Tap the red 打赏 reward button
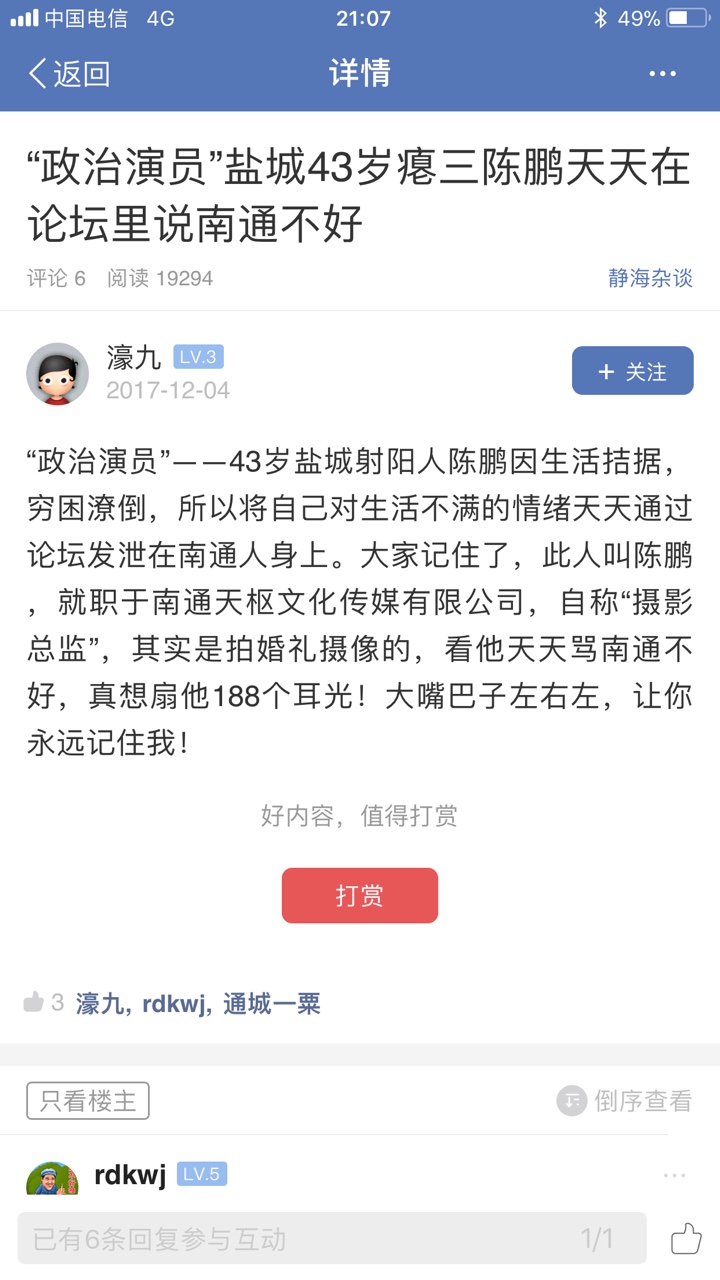The height and width of the screenshot is (1280, 720). [x=360, y=895]
